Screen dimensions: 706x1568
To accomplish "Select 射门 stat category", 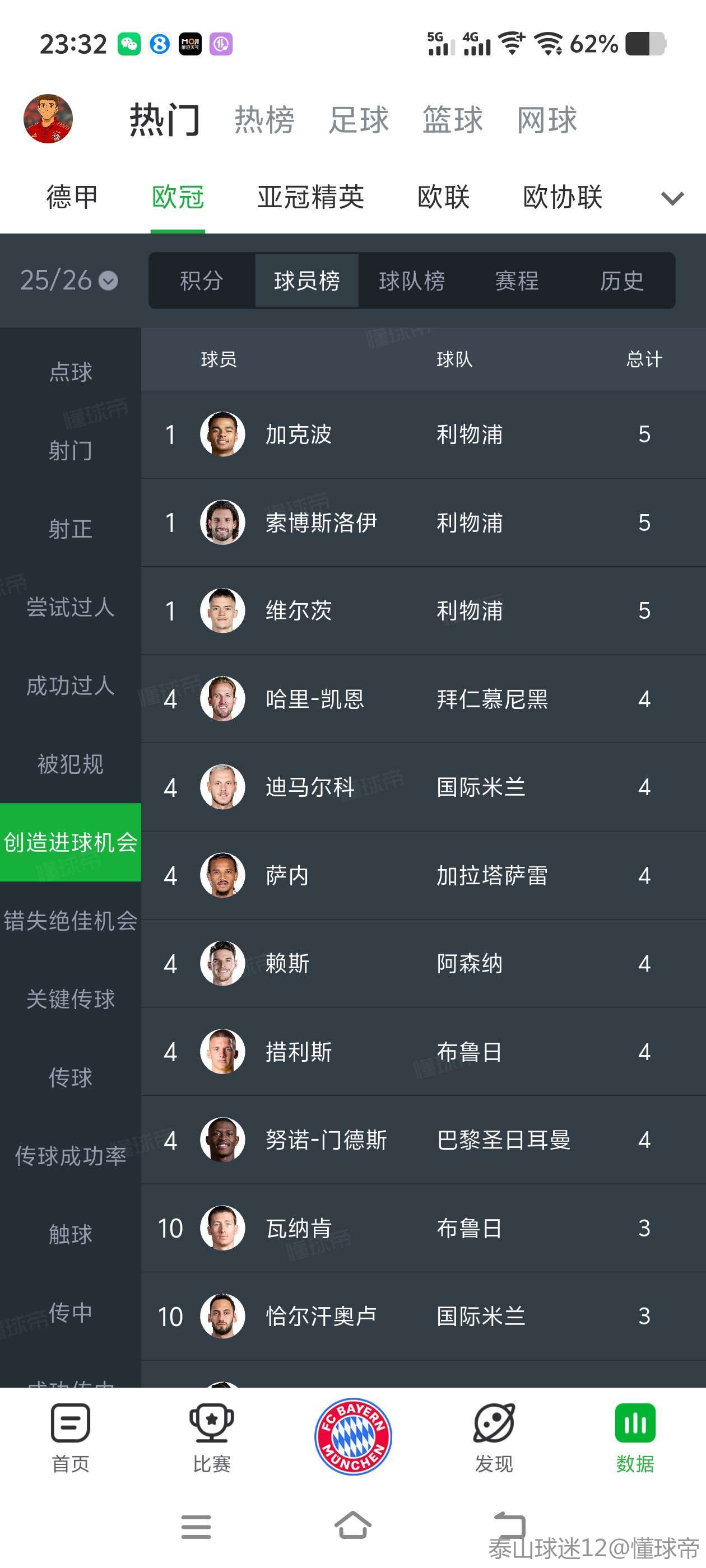I will click(x=71, y=450).
